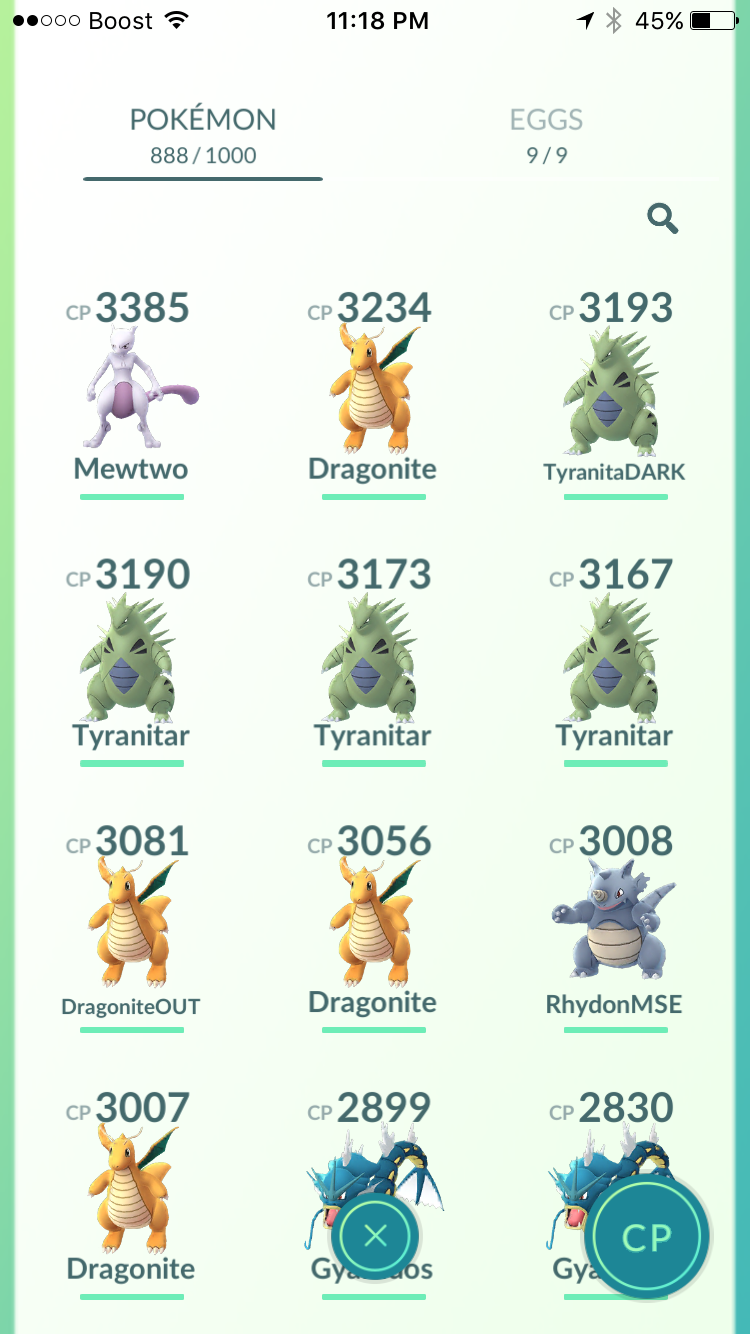Close the Pokémon list with X button
750x1334 pixels.
tap(375, 1237)
